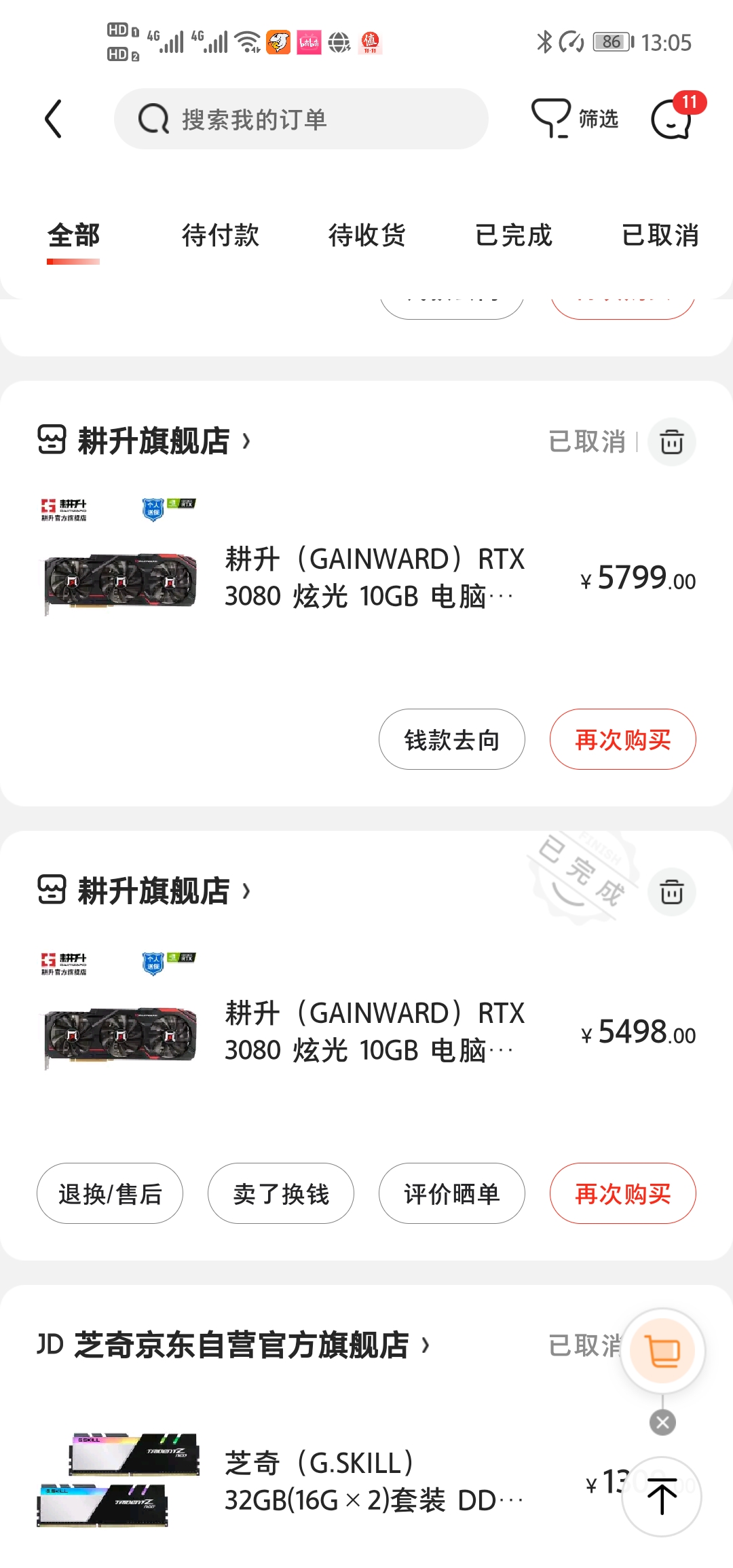The width and height of the screenshot is (733, 1568).
Task: Open the bilibili icon in the status bar
Action: pos(308,42)
